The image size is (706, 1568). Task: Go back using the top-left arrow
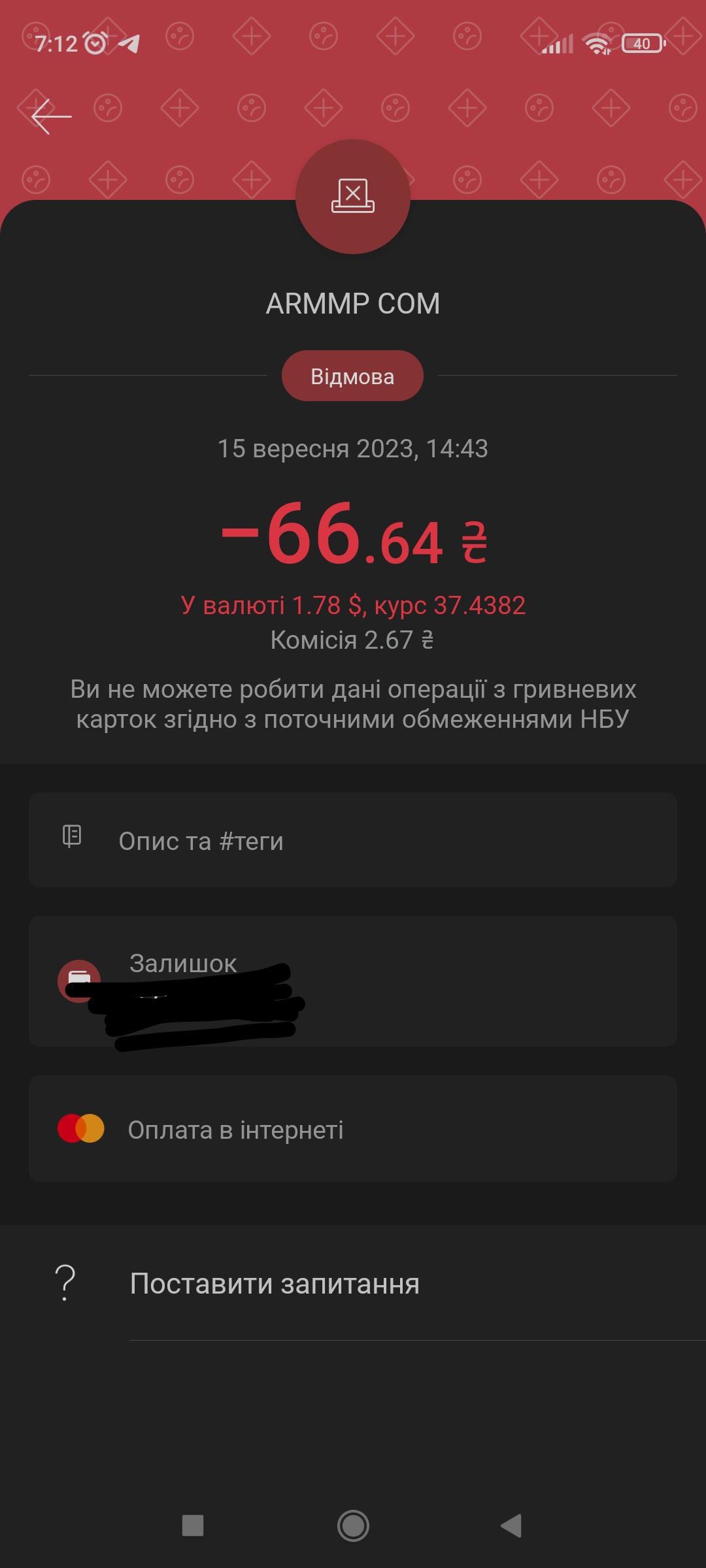(x=51, y=117)
